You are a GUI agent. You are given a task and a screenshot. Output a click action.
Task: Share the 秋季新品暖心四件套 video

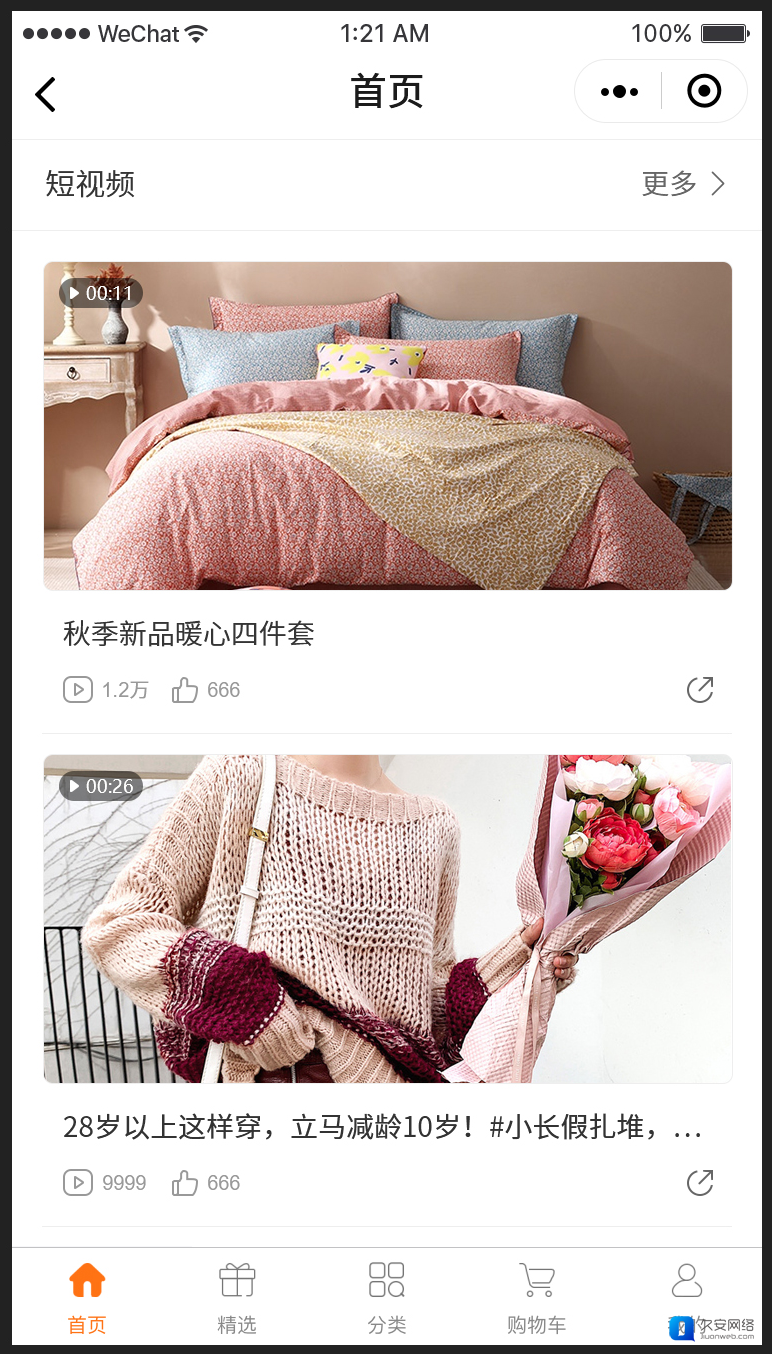700,690
